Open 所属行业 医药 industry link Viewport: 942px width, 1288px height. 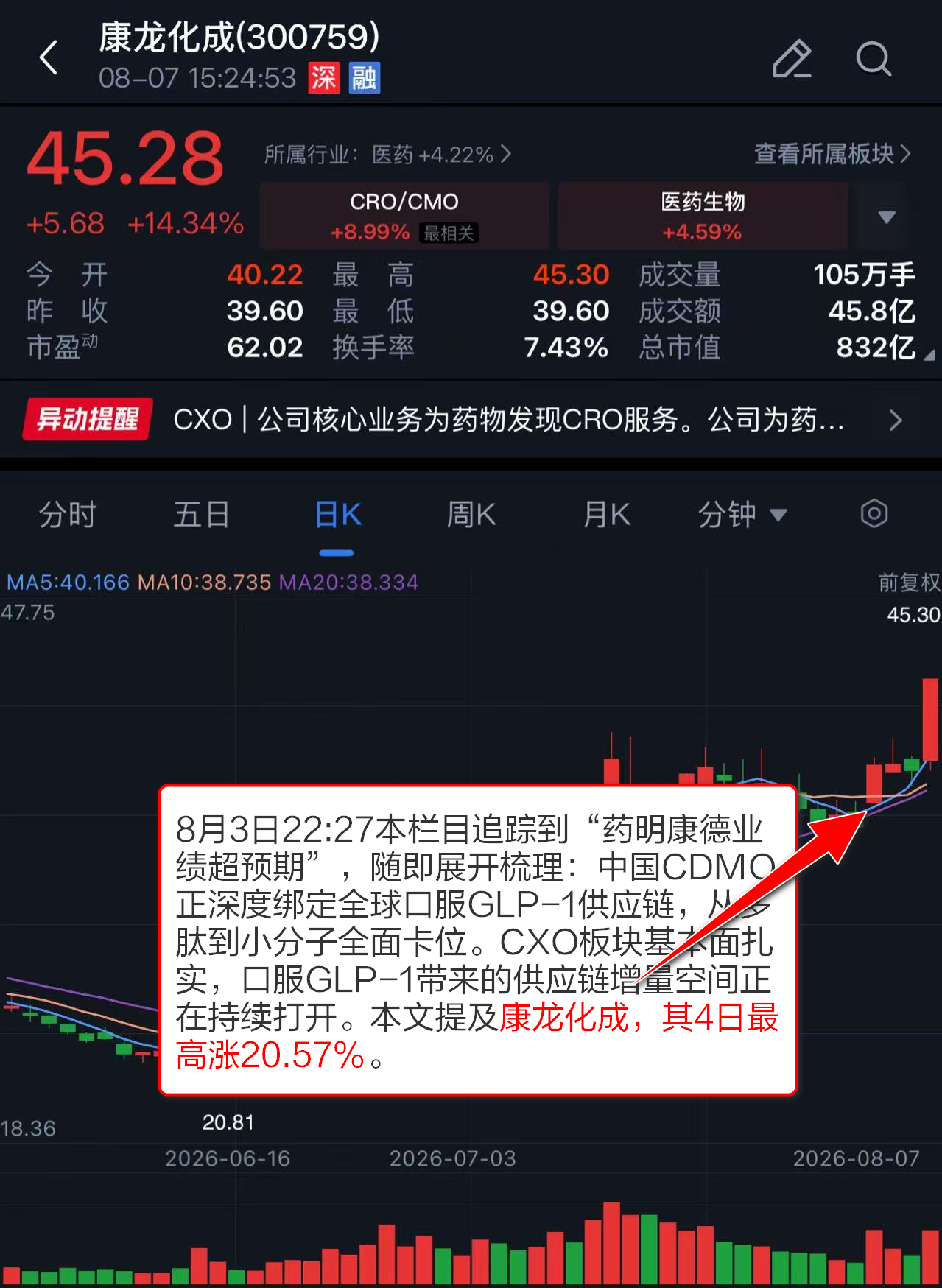387,155
